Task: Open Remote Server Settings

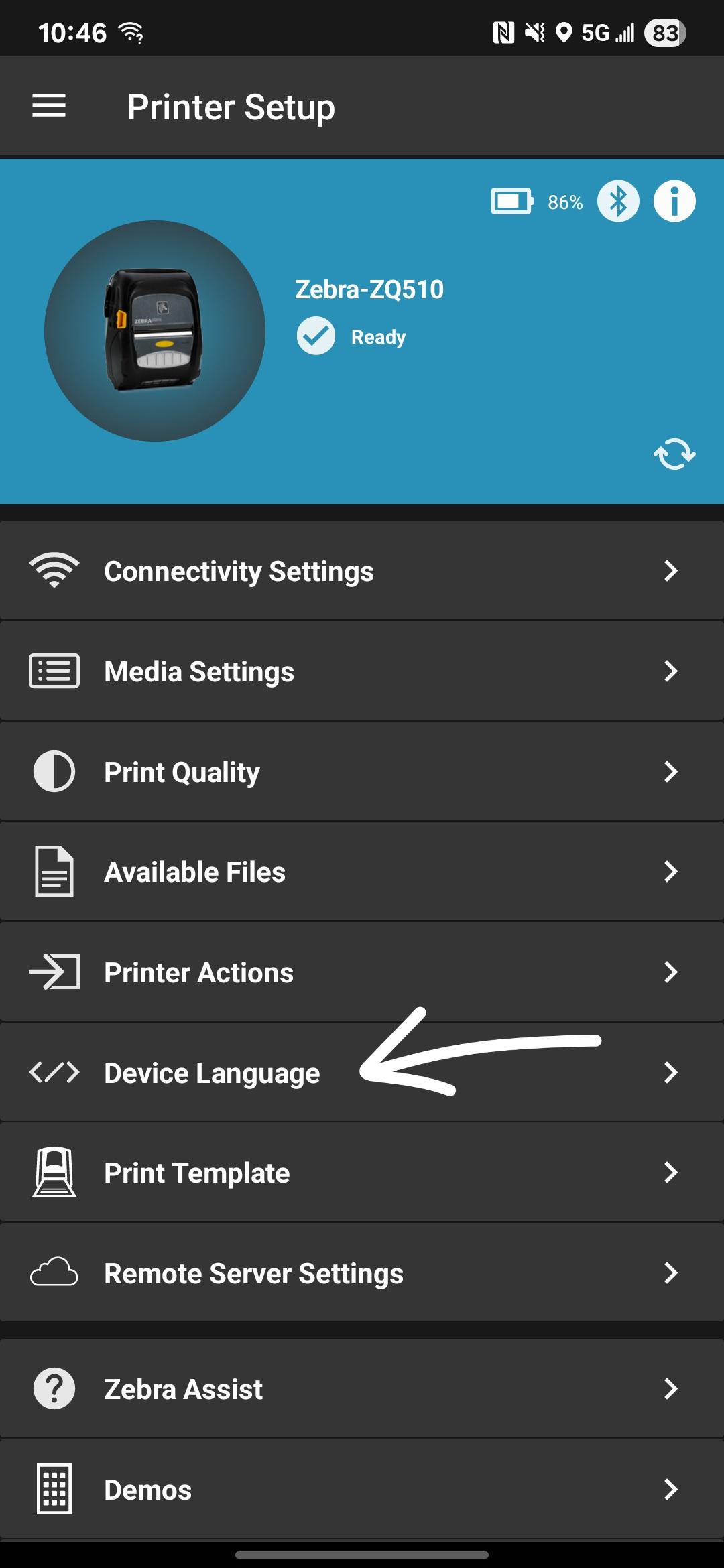Action: pos(362,1273)
